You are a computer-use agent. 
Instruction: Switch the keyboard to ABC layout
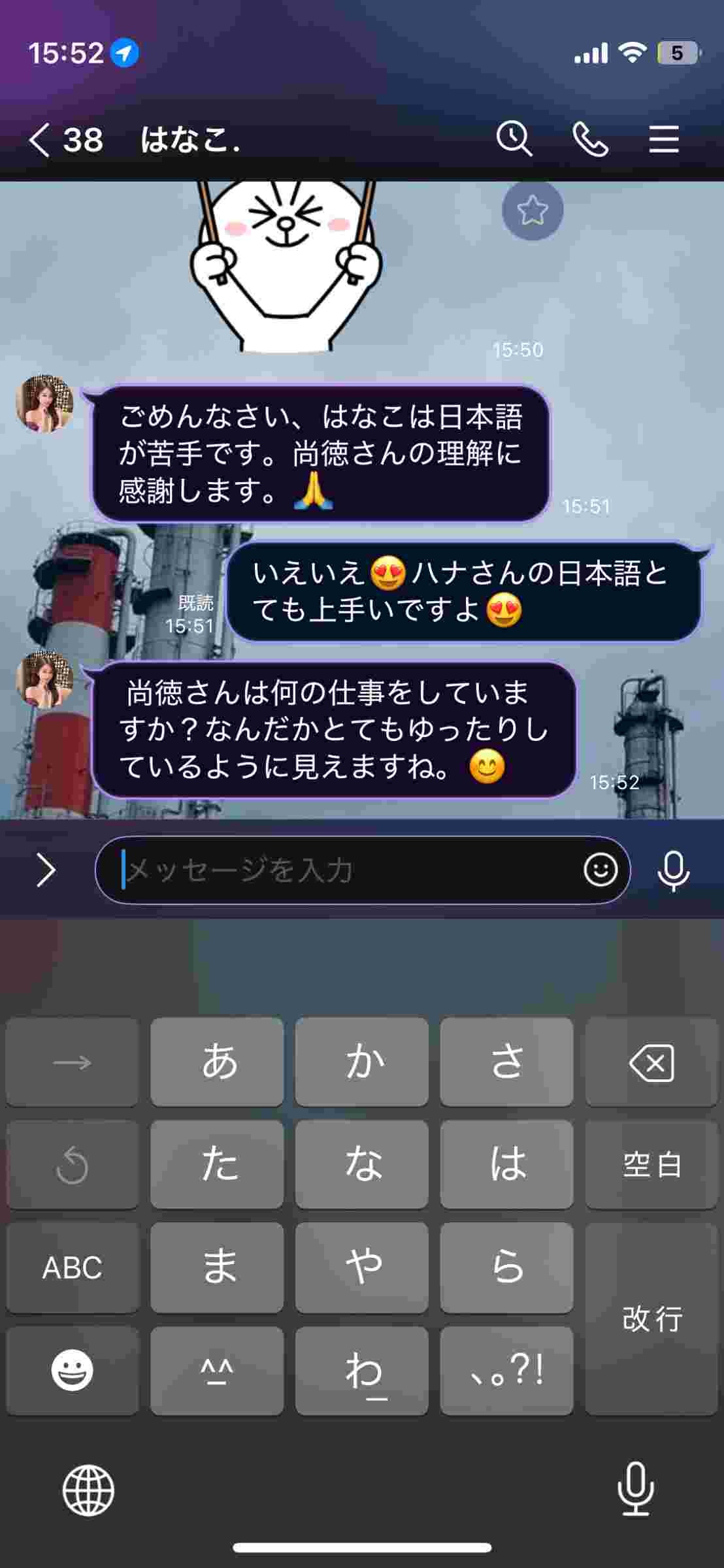pos(72,1267)
